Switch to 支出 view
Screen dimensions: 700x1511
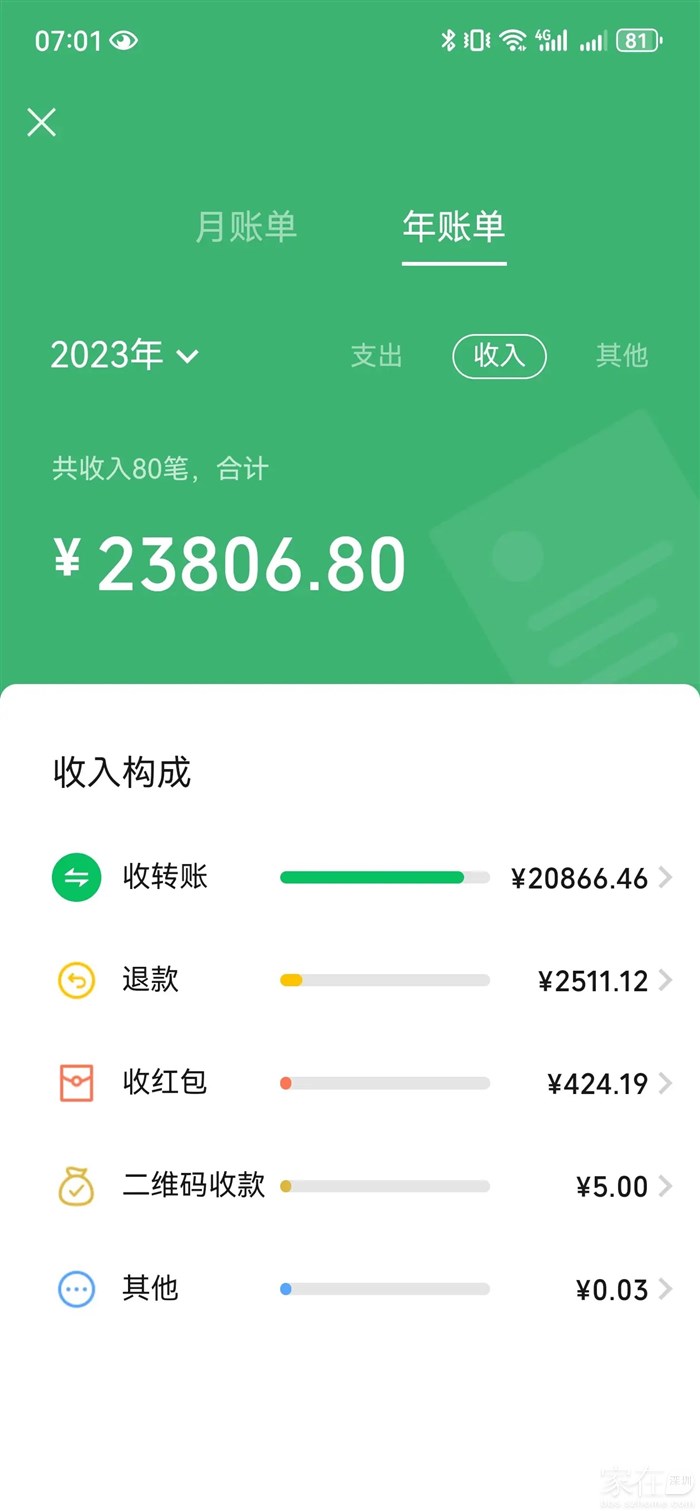377,355
